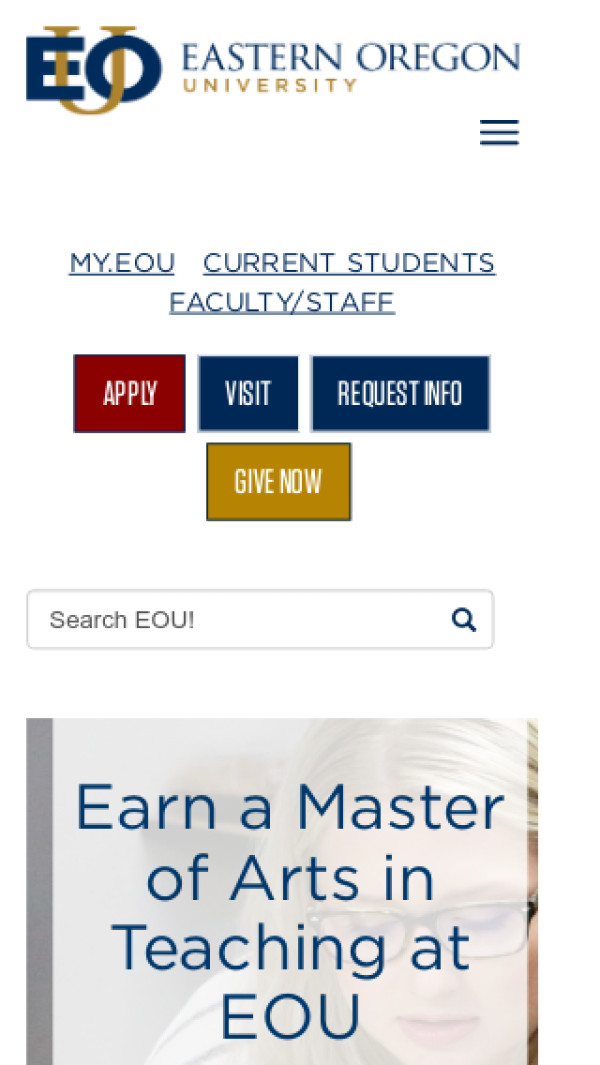Submit search with the magnifier icon
The image size is (600, 1065).
tap(464, 620)
